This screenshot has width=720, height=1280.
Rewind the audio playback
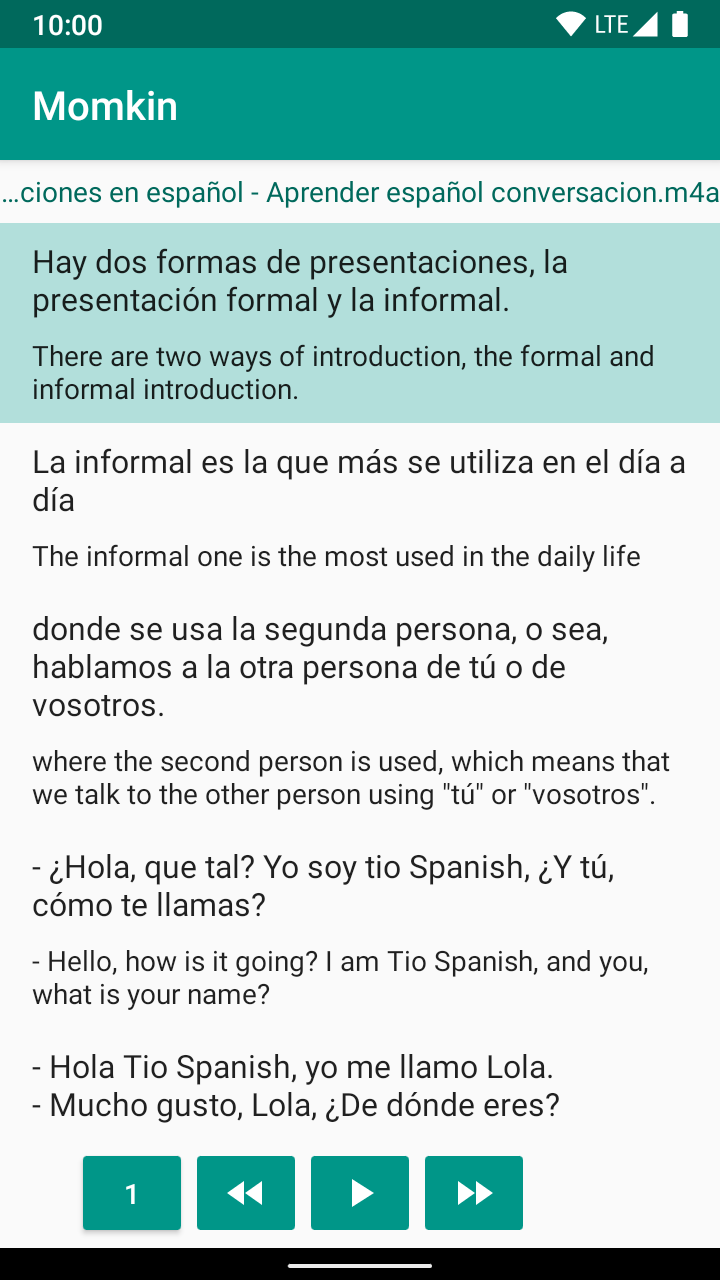pyautogui.click(x=246, y=1193)
